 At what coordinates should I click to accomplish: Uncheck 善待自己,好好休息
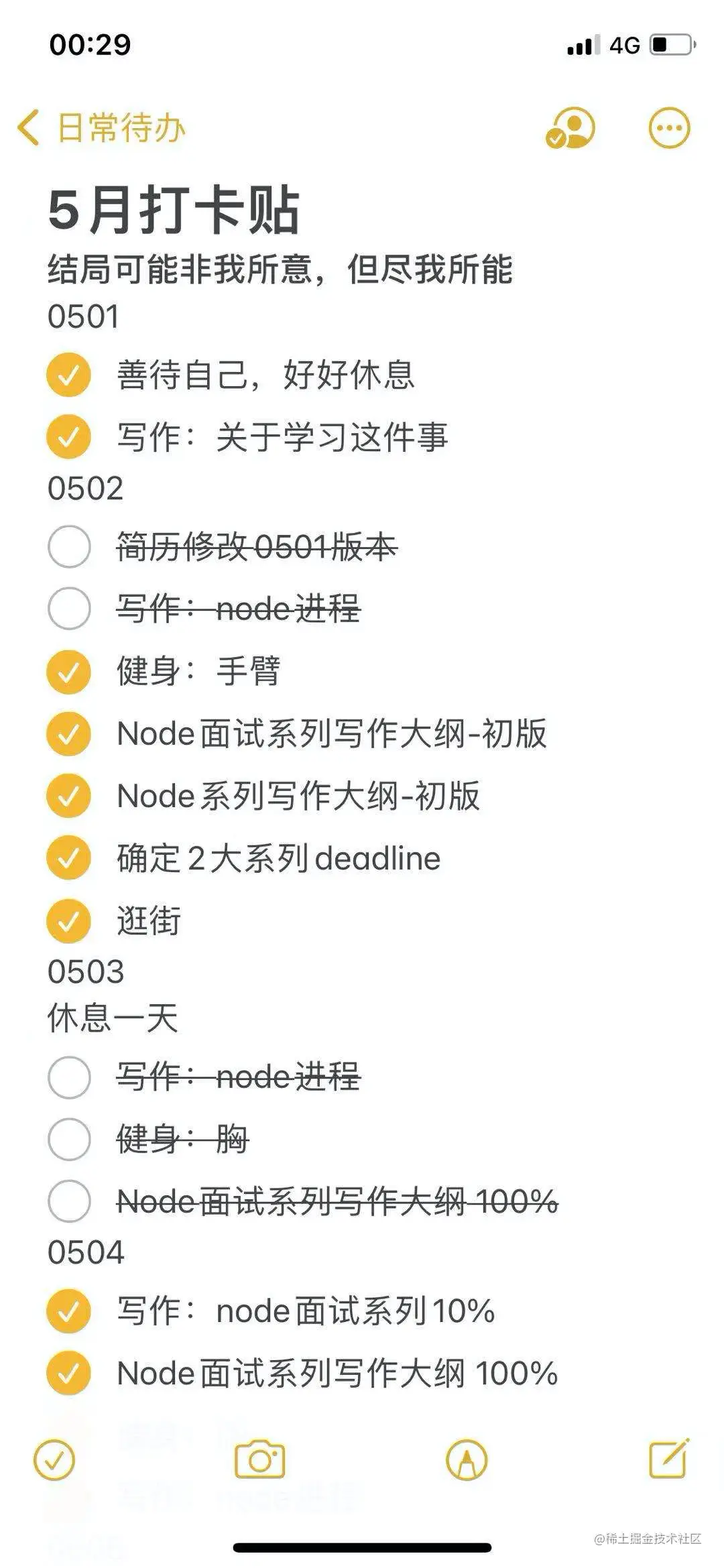pos(69,375)
